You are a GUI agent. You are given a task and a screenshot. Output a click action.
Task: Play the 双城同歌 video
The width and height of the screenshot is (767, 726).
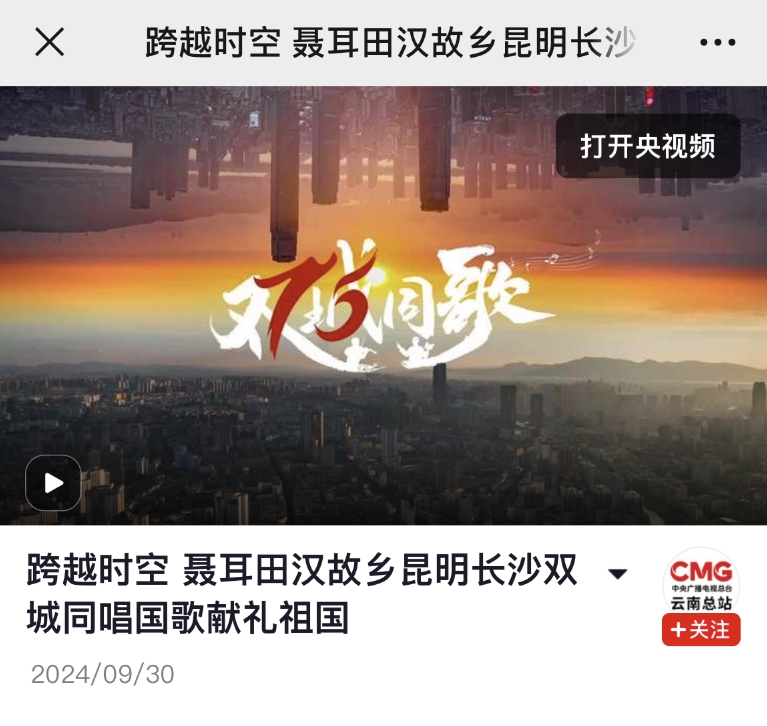tap(53, 483)
